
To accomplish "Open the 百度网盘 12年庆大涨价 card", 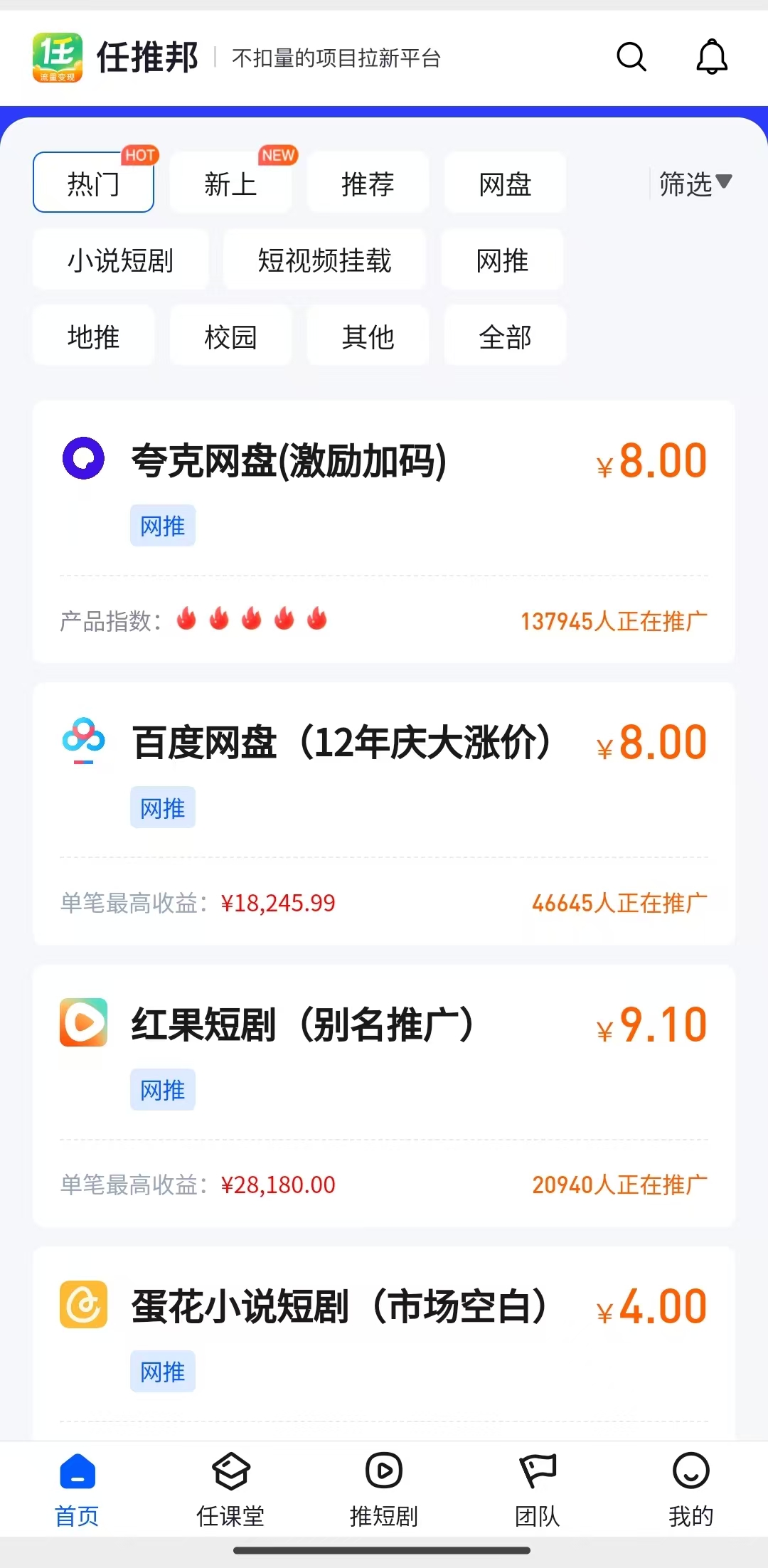I will pos(384,814).
